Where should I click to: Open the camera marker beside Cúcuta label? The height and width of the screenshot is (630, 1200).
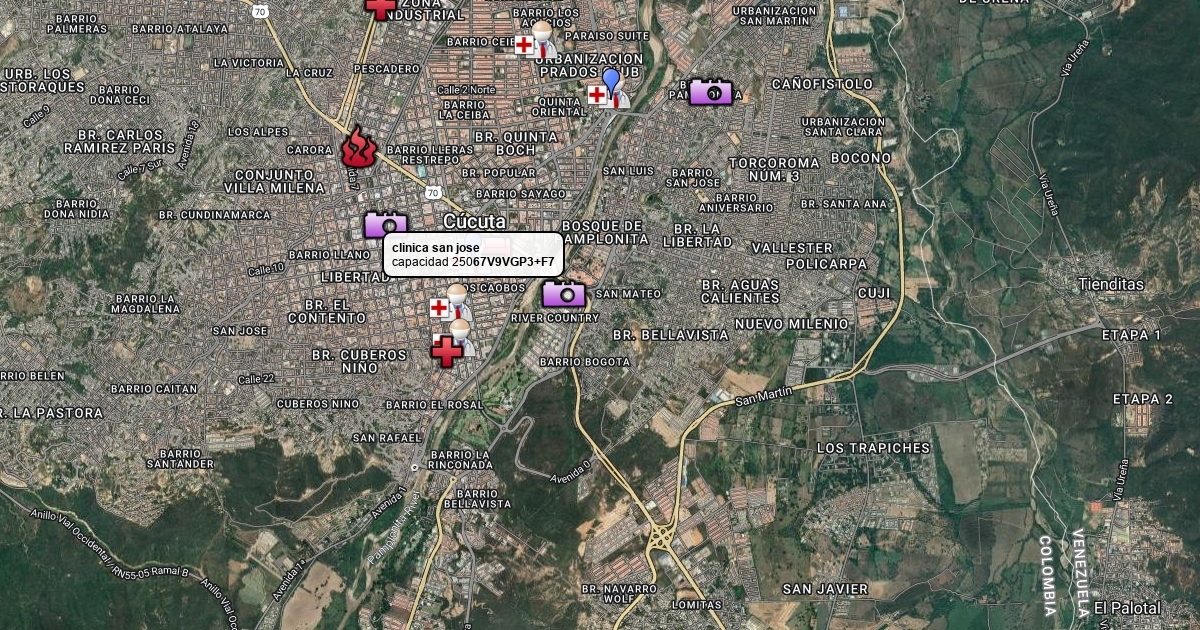pos(386,223)
